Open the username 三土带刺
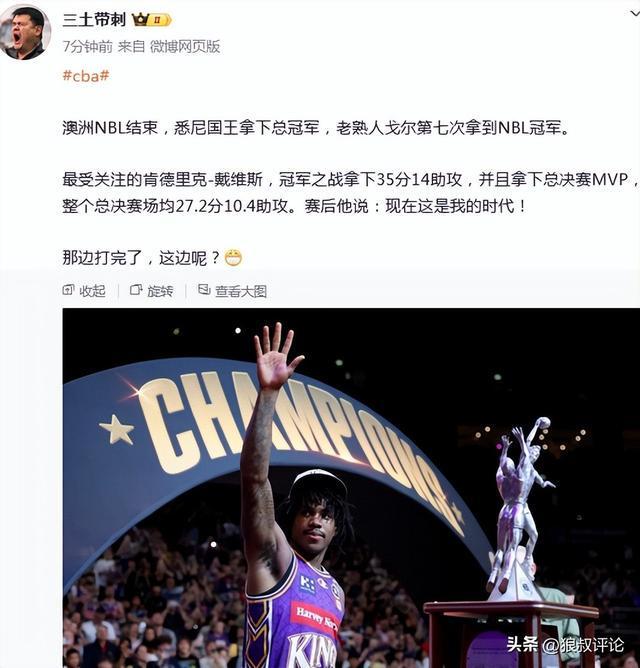The width and height of the screenshot is (640, 668). coord(94,19)
